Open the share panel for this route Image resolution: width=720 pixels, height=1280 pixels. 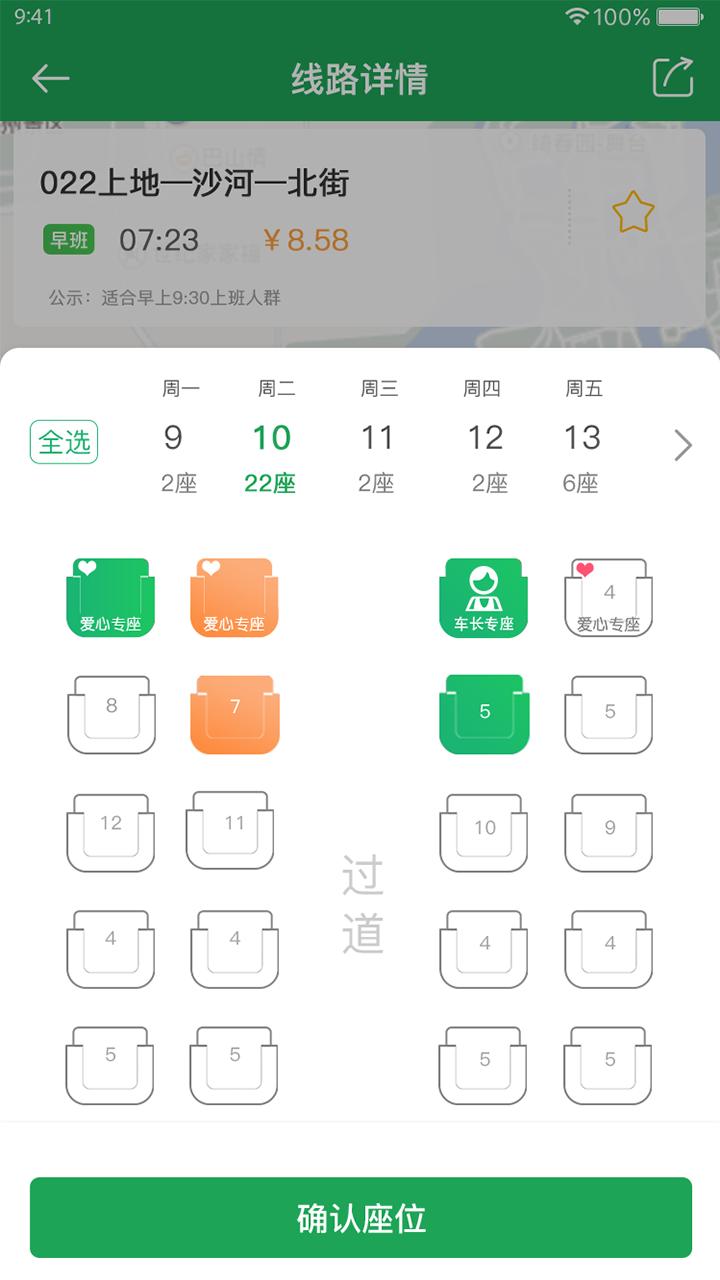[675, 79]
